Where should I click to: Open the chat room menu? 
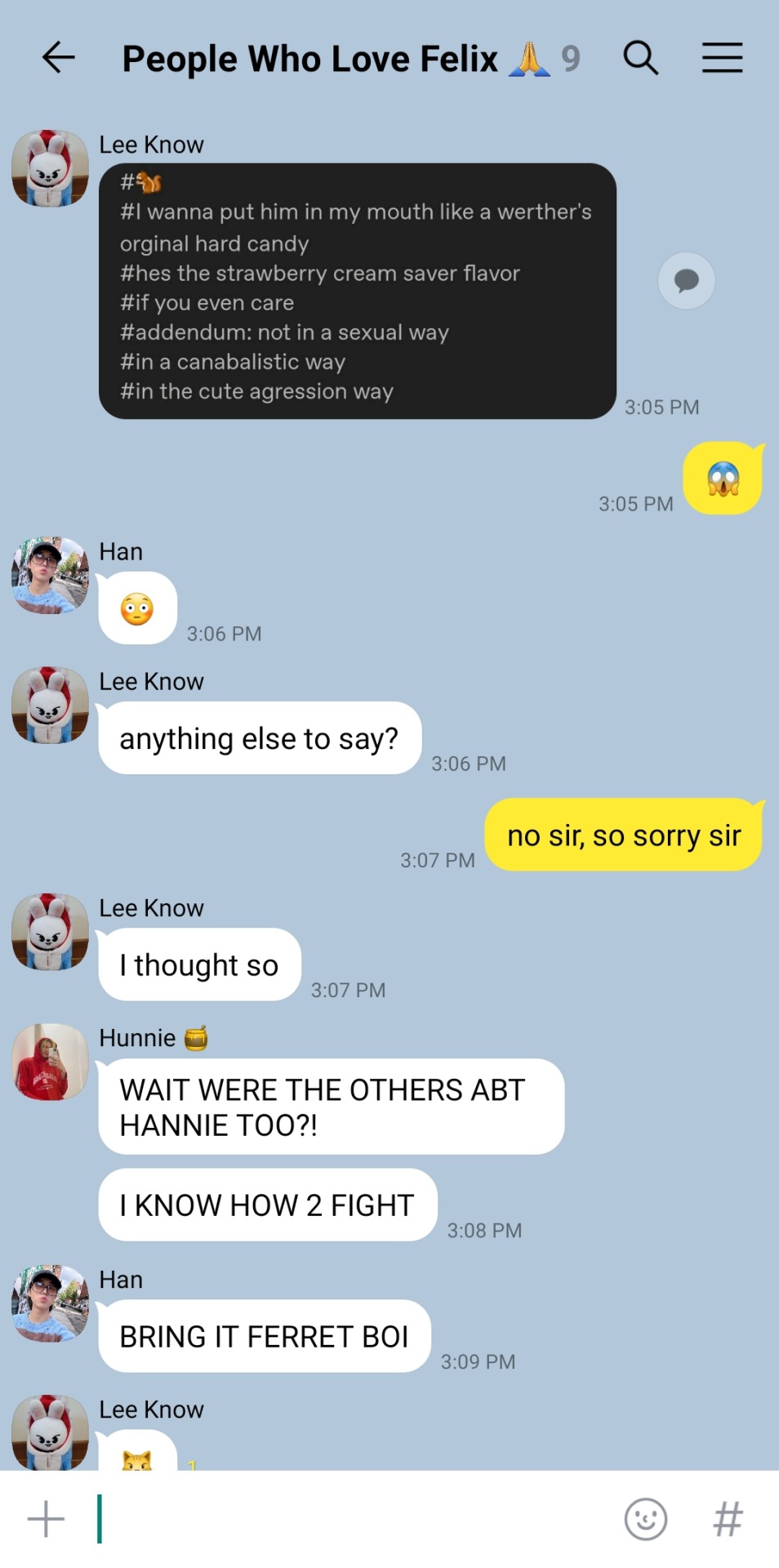pyautogui.click(x=722, y=58)
